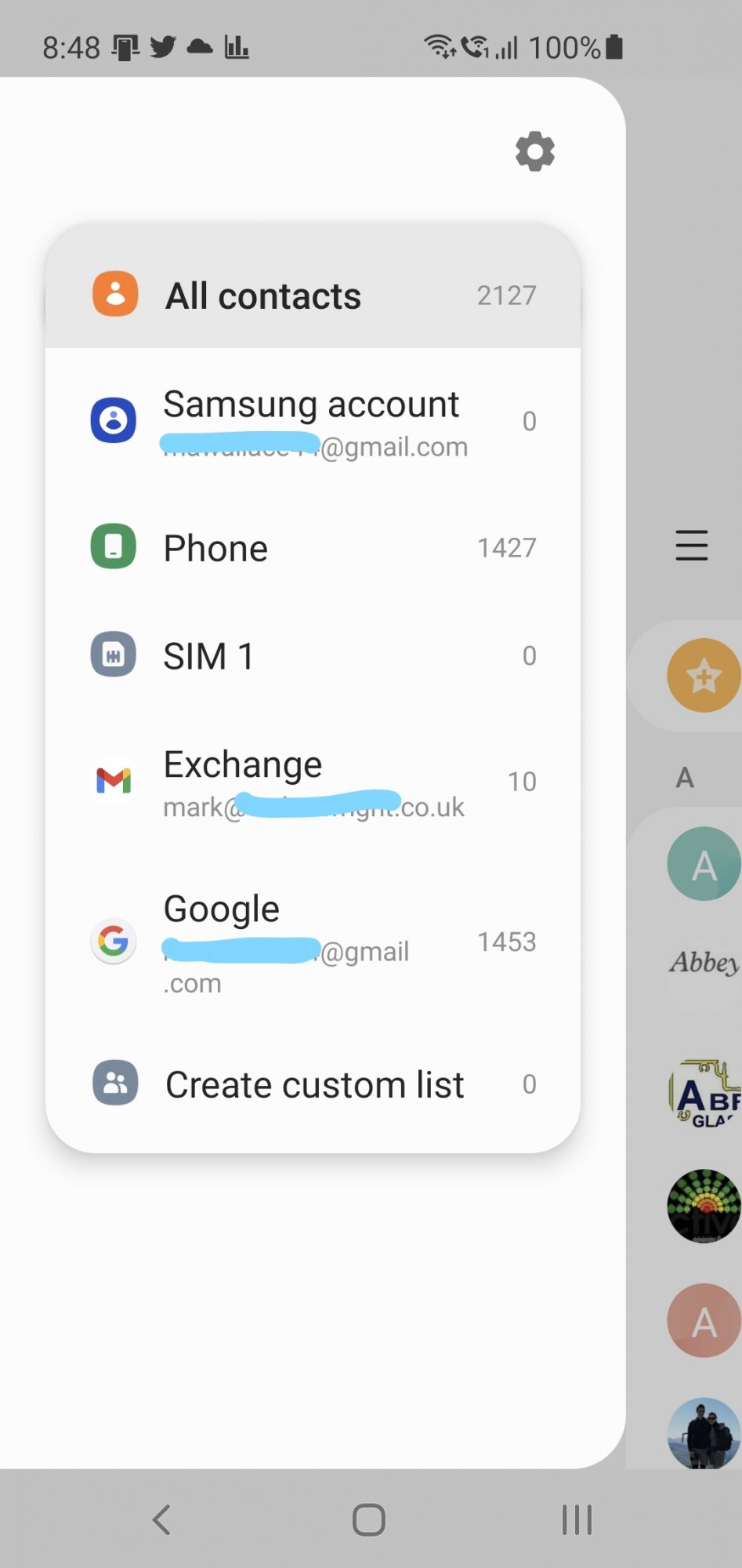The image size is (742, 1568).
Task: Open recent apps from navigation bar
Action: click(577, 1519)
